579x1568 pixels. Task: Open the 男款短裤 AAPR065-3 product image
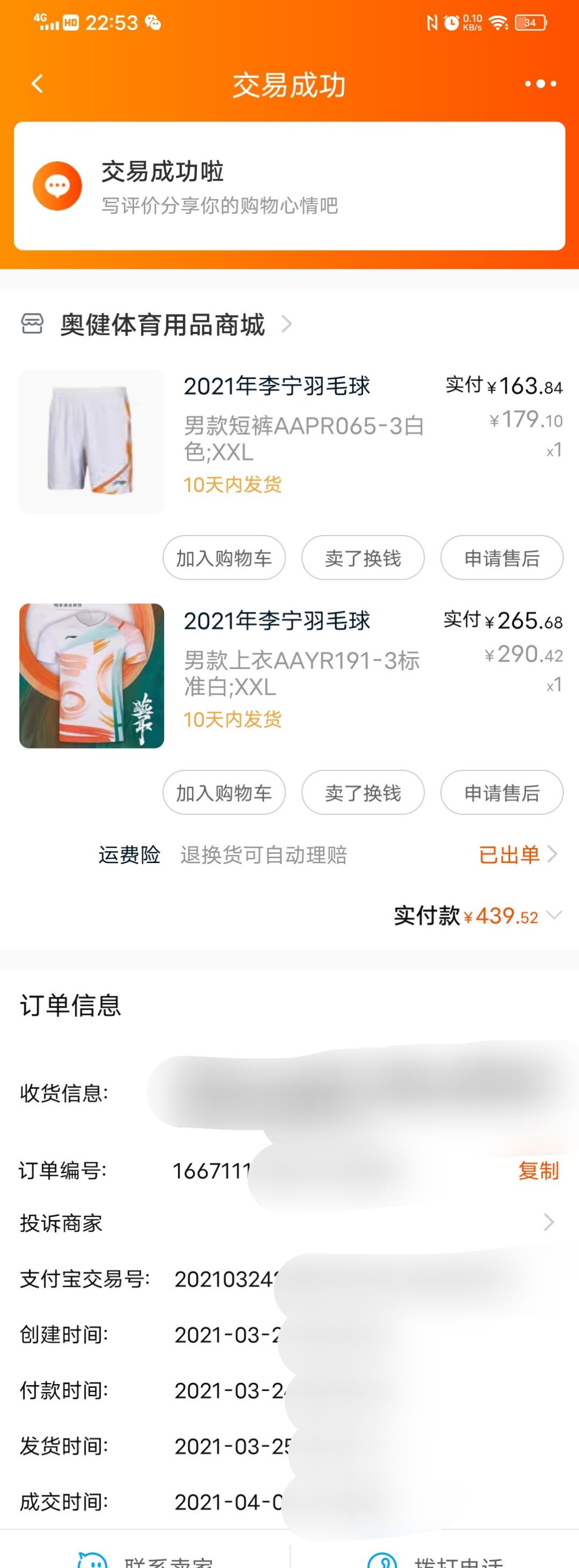click(x=92, y=441)
